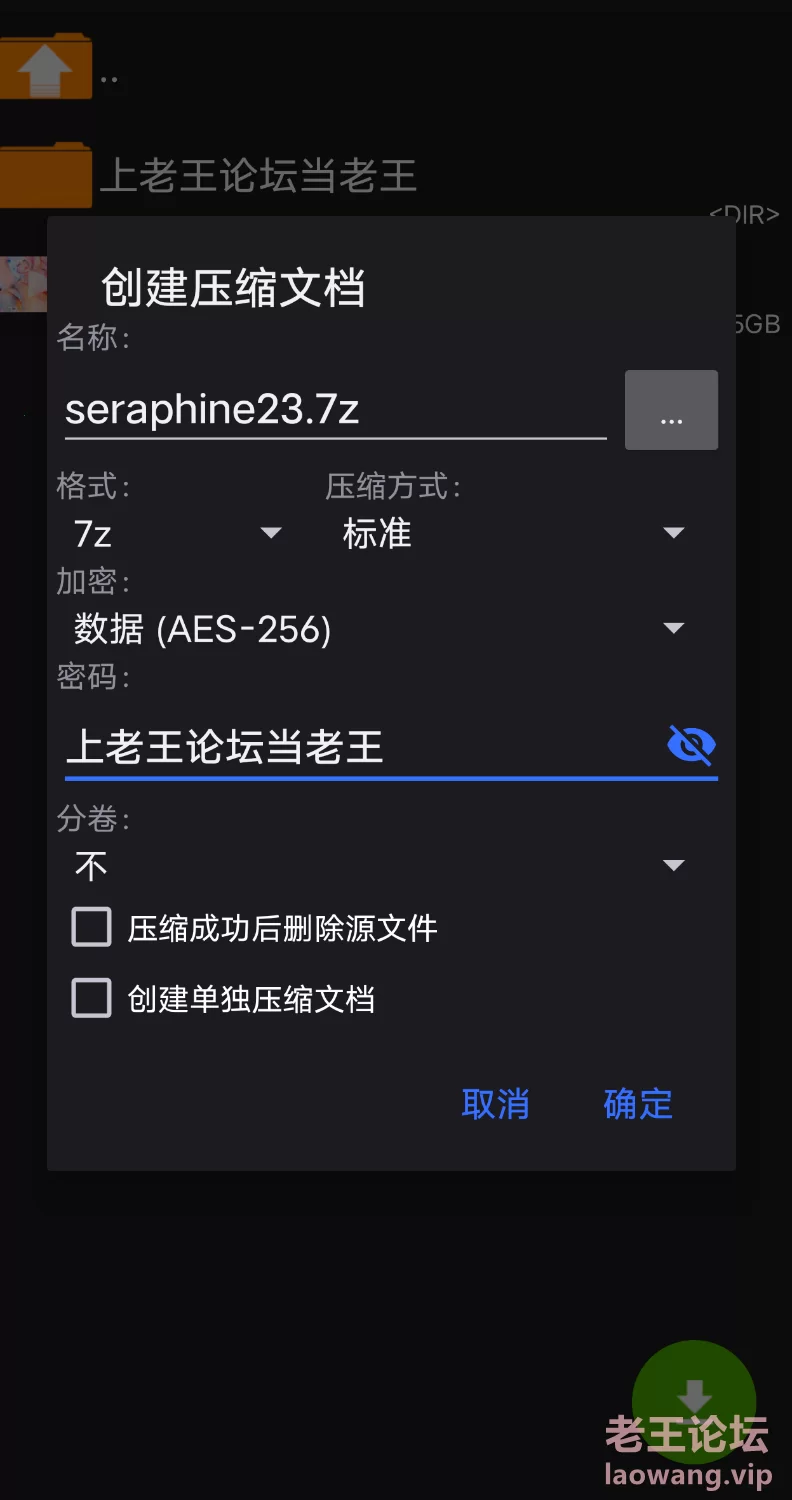The image size is (792, 1500).
Task: Open the browse button with three dots
Action: pos(671,410)
